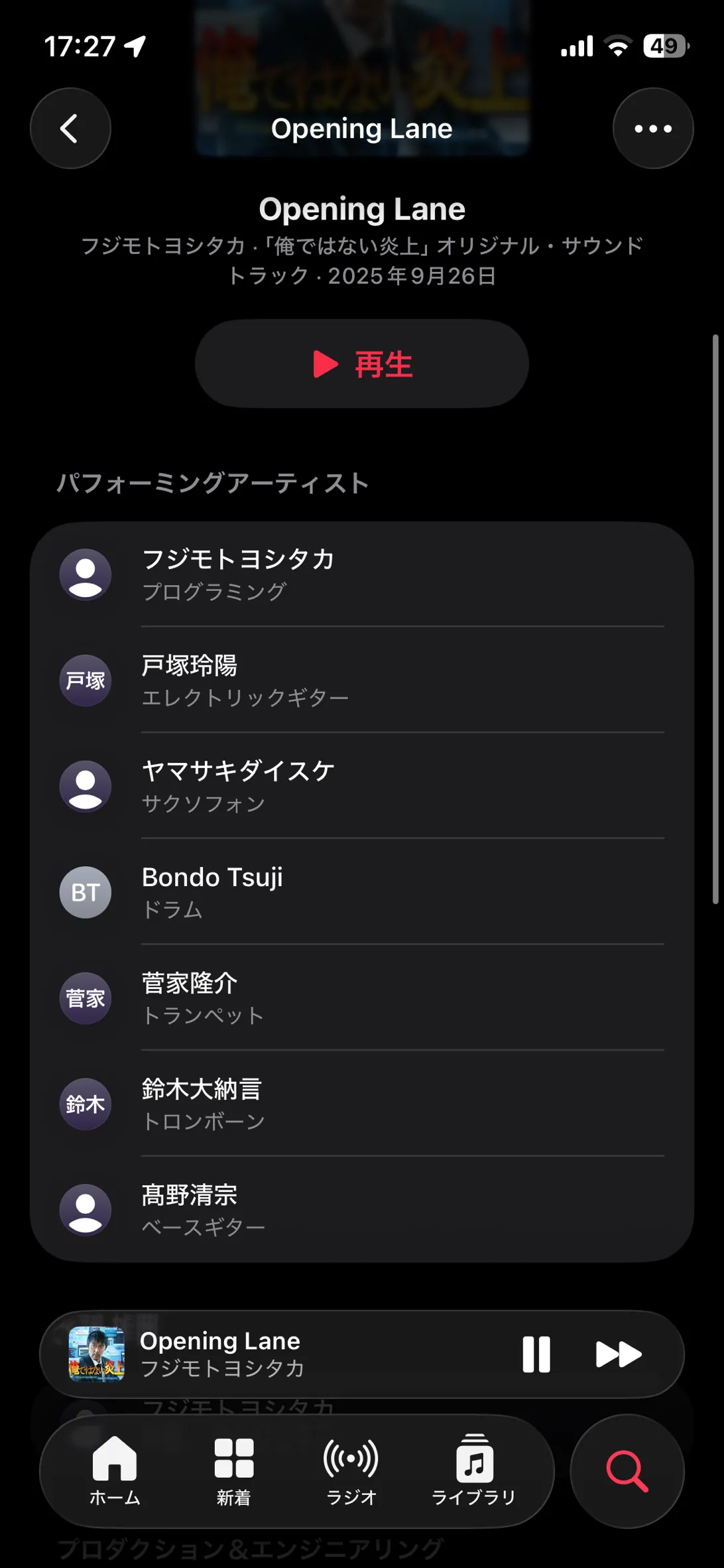Open the three-dot more options menu
The height and width of the screenshot is (1568, 724).
652,129
